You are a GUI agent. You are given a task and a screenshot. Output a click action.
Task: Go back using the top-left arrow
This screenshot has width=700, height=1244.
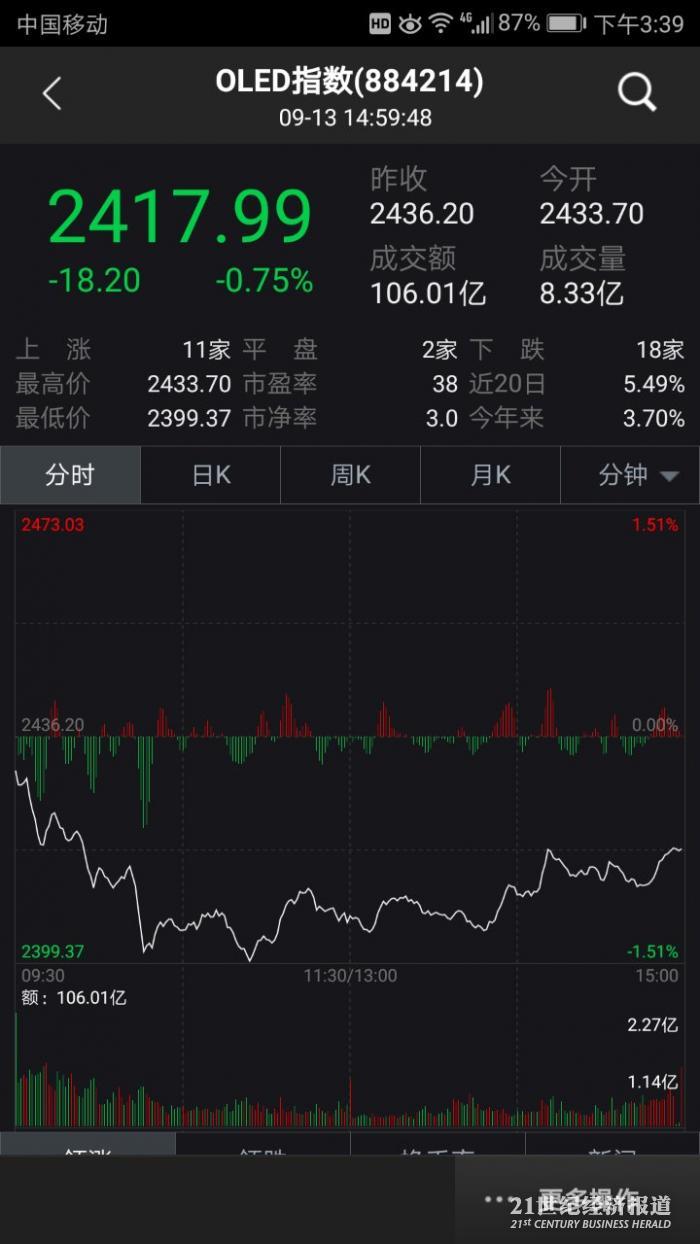point(52,94)
